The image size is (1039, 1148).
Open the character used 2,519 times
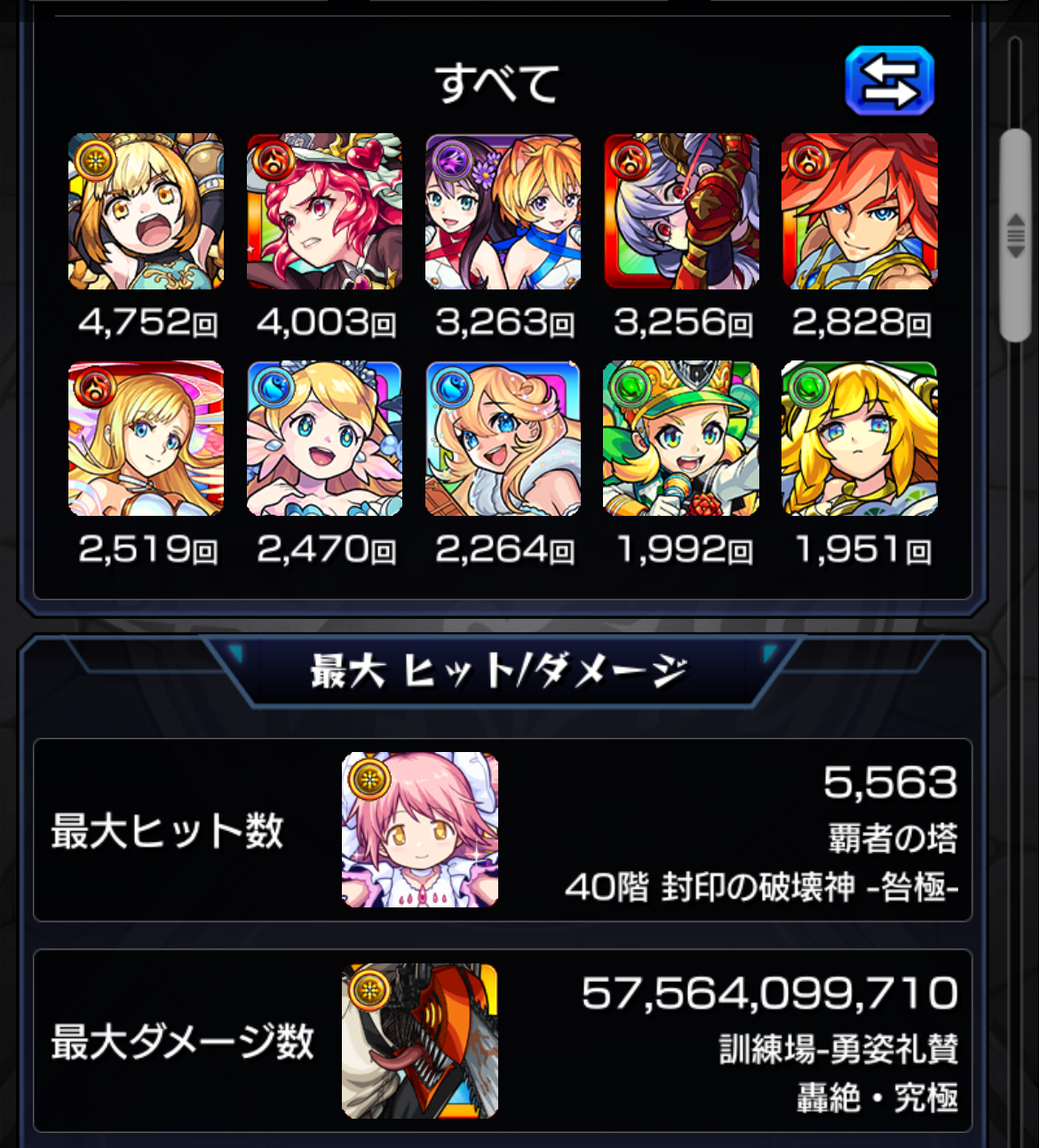147,439
